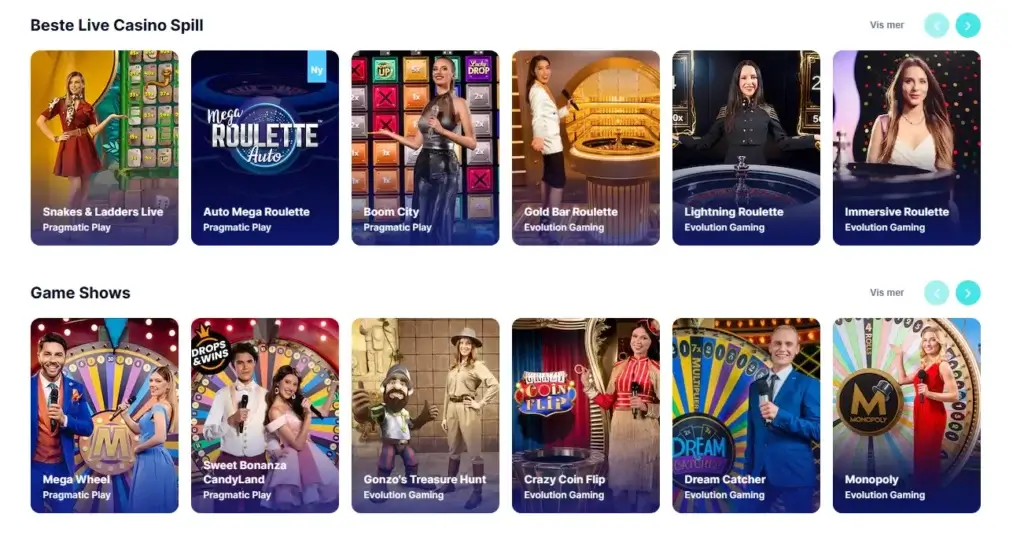This screenshot has height=536, width=1024.
Task: Select Lightning Roulette game
Action: pyautogui.click(x=746, y=147)
